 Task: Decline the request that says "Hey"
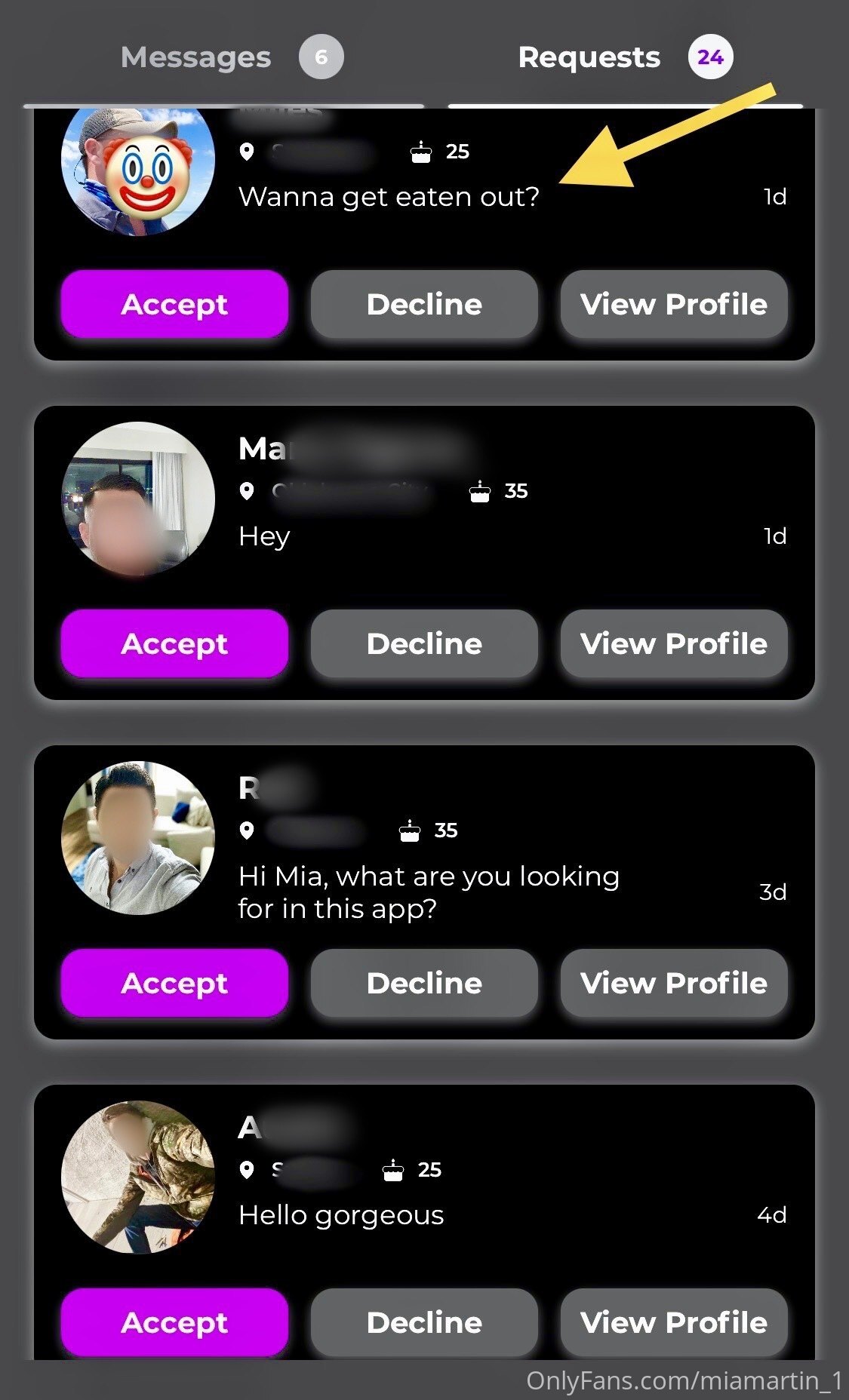coord(424,643)
